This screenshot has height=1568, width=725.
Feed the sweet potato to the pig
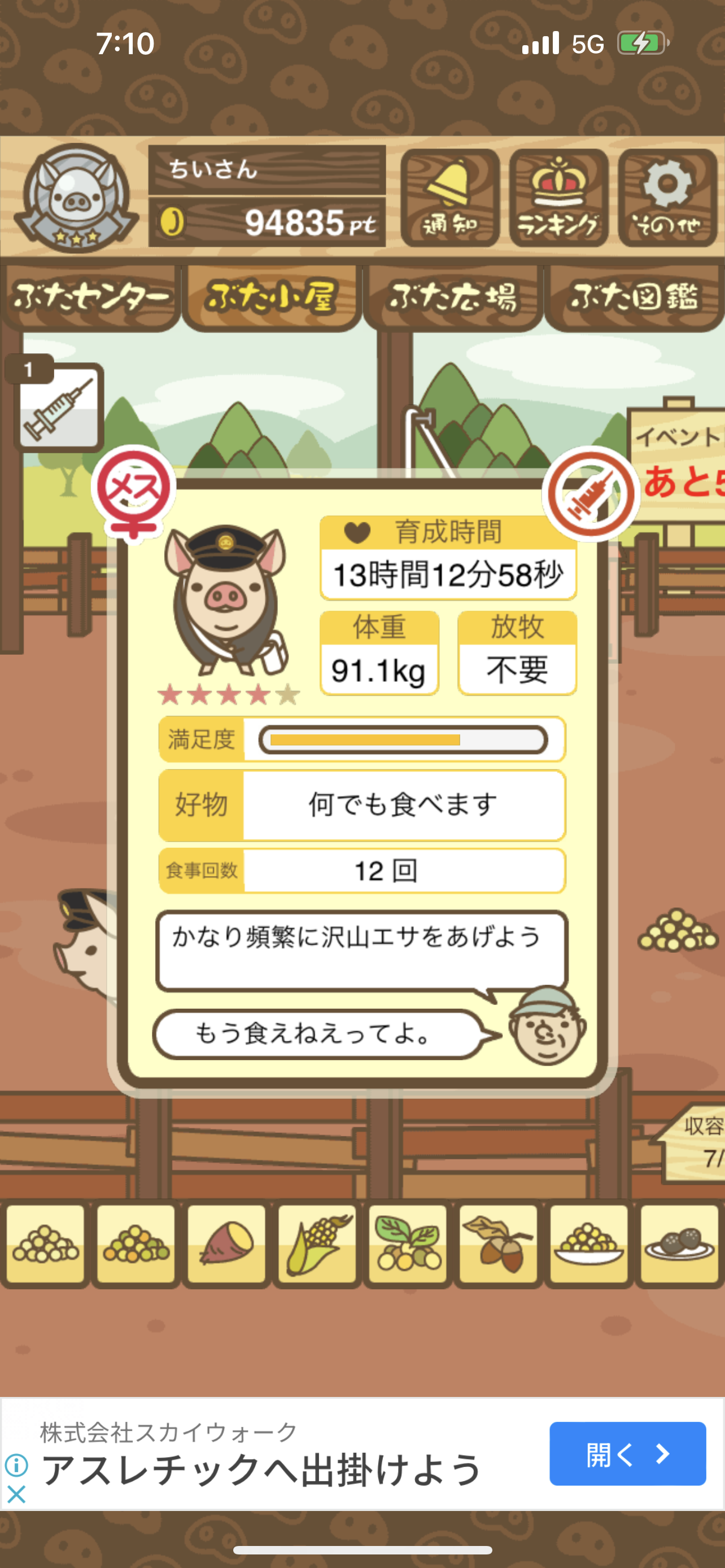(x=226, y=1243)
